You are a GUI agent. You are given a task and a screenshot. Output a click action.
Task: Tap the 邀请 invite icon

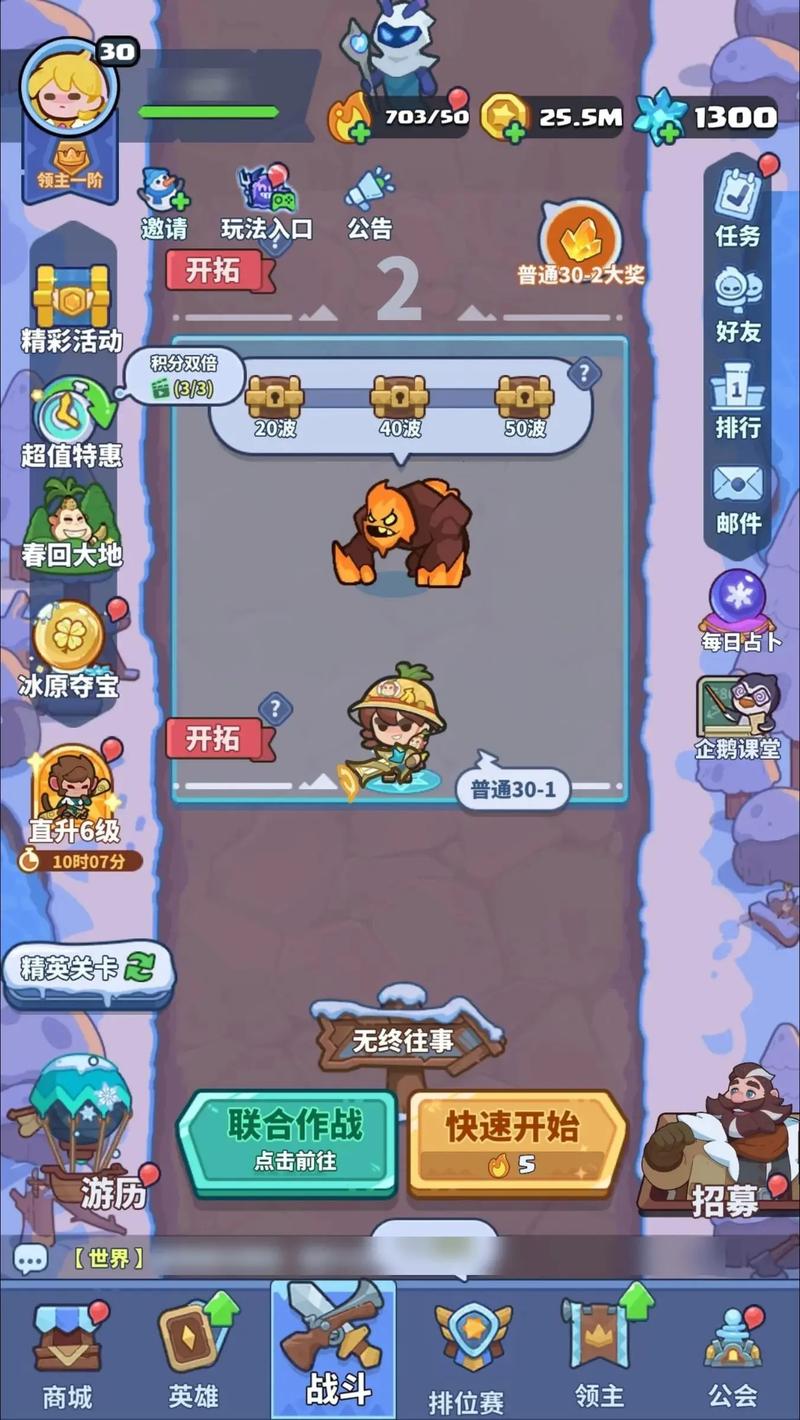(163, 204)
